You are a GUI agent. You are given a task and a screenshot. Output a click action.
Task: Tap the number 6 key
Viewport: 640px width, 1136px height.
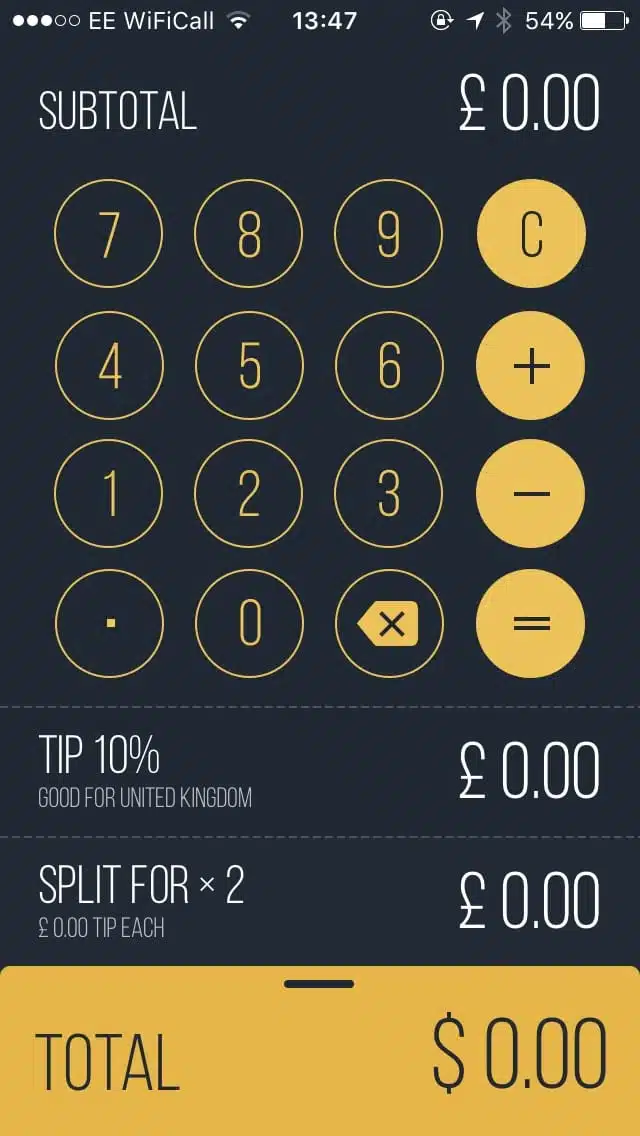388,366
